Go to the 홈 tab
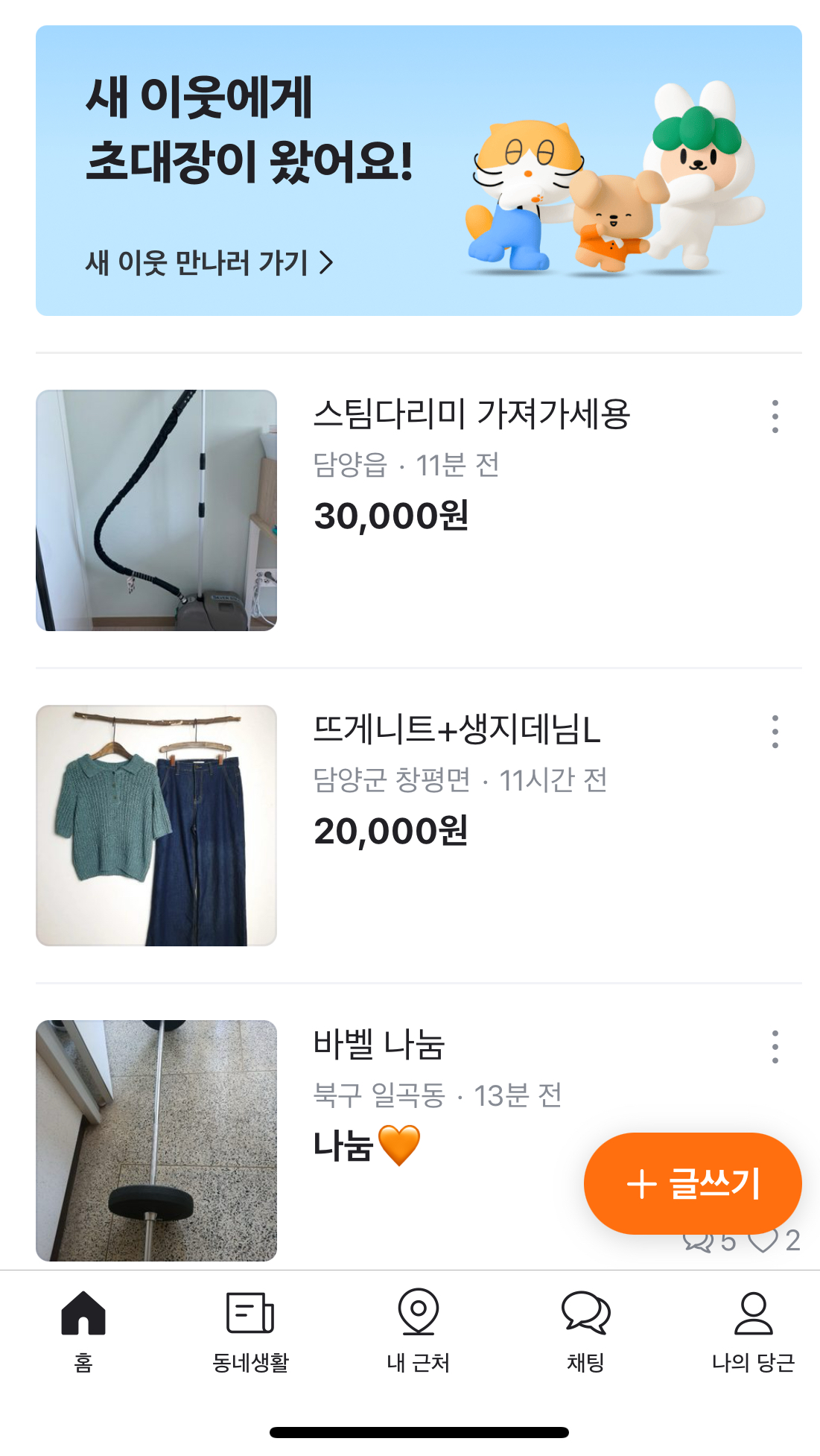Image resolution: width=820 pixels, height=1456 pixels. click(83, 1331)
